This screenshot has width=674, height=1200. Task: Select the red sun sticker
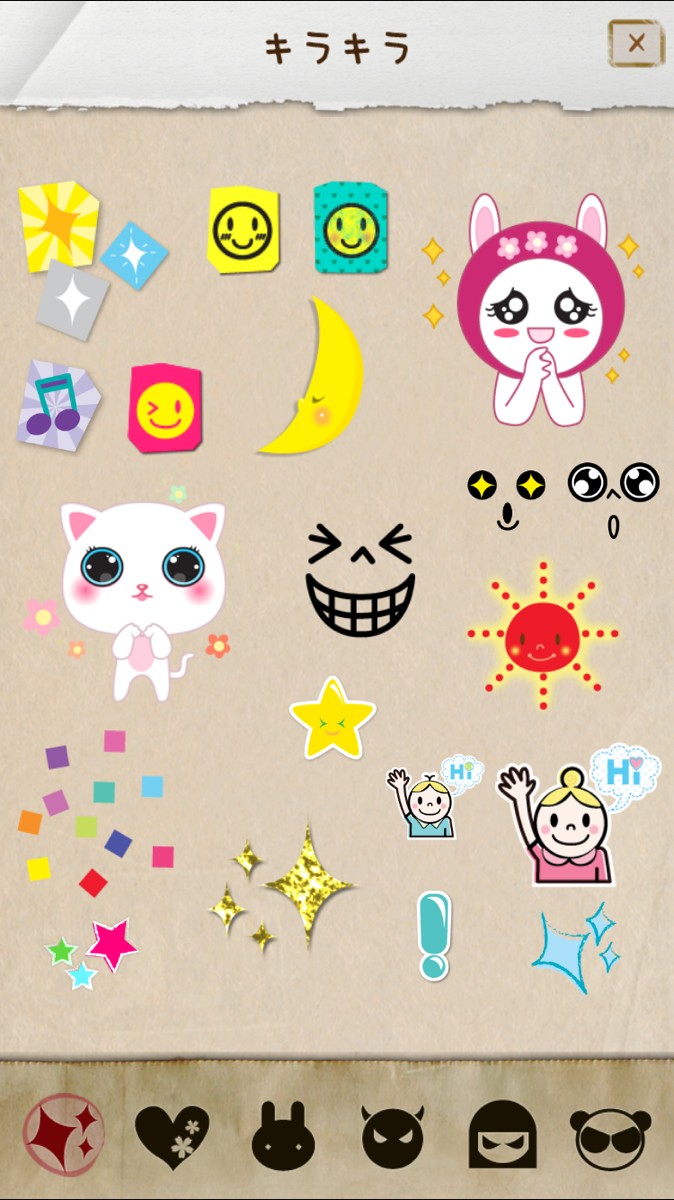[542, 635]
